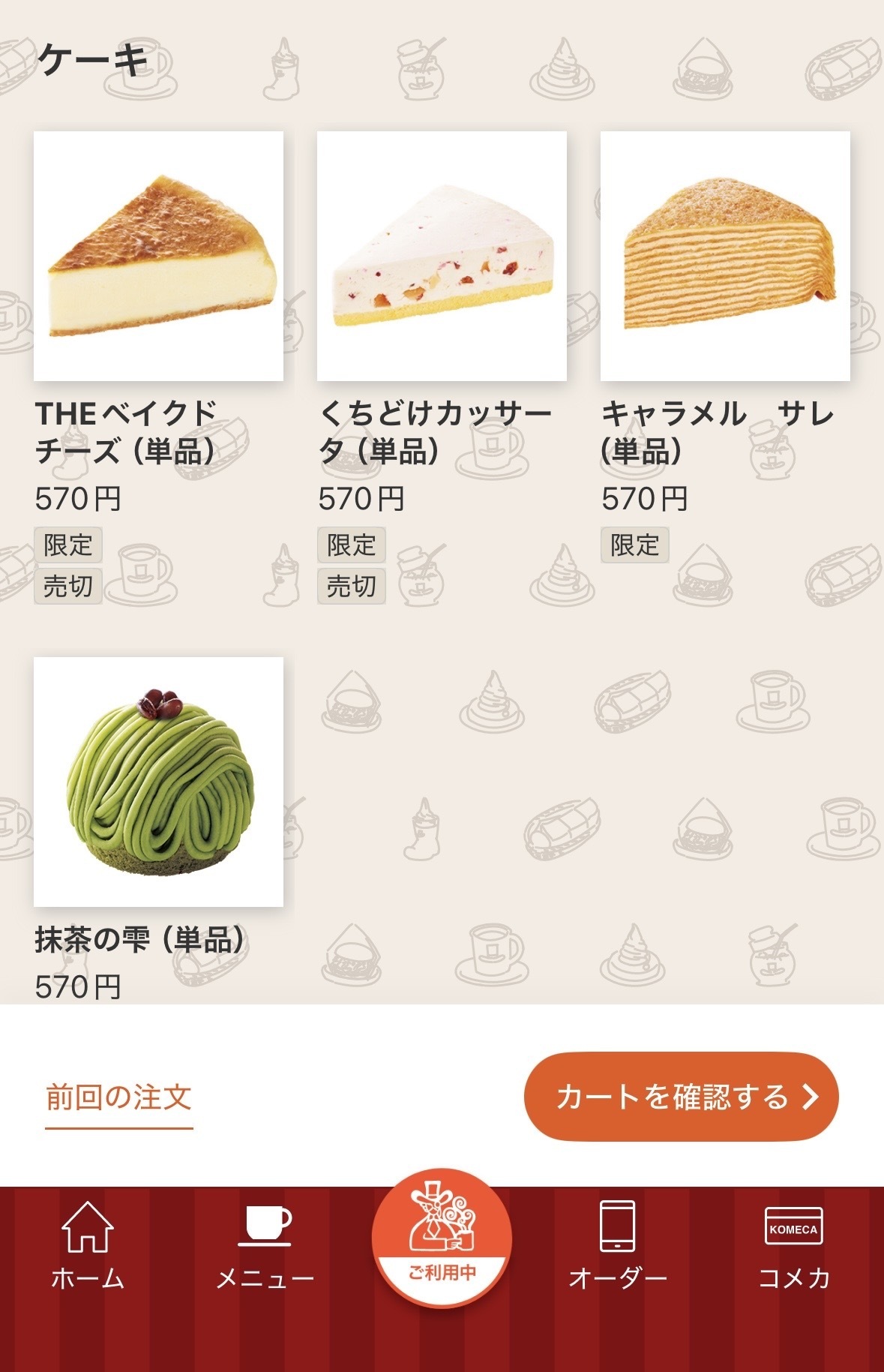Tap the center ご利用中 button

pyautogui.click(x=442, y=1238)
